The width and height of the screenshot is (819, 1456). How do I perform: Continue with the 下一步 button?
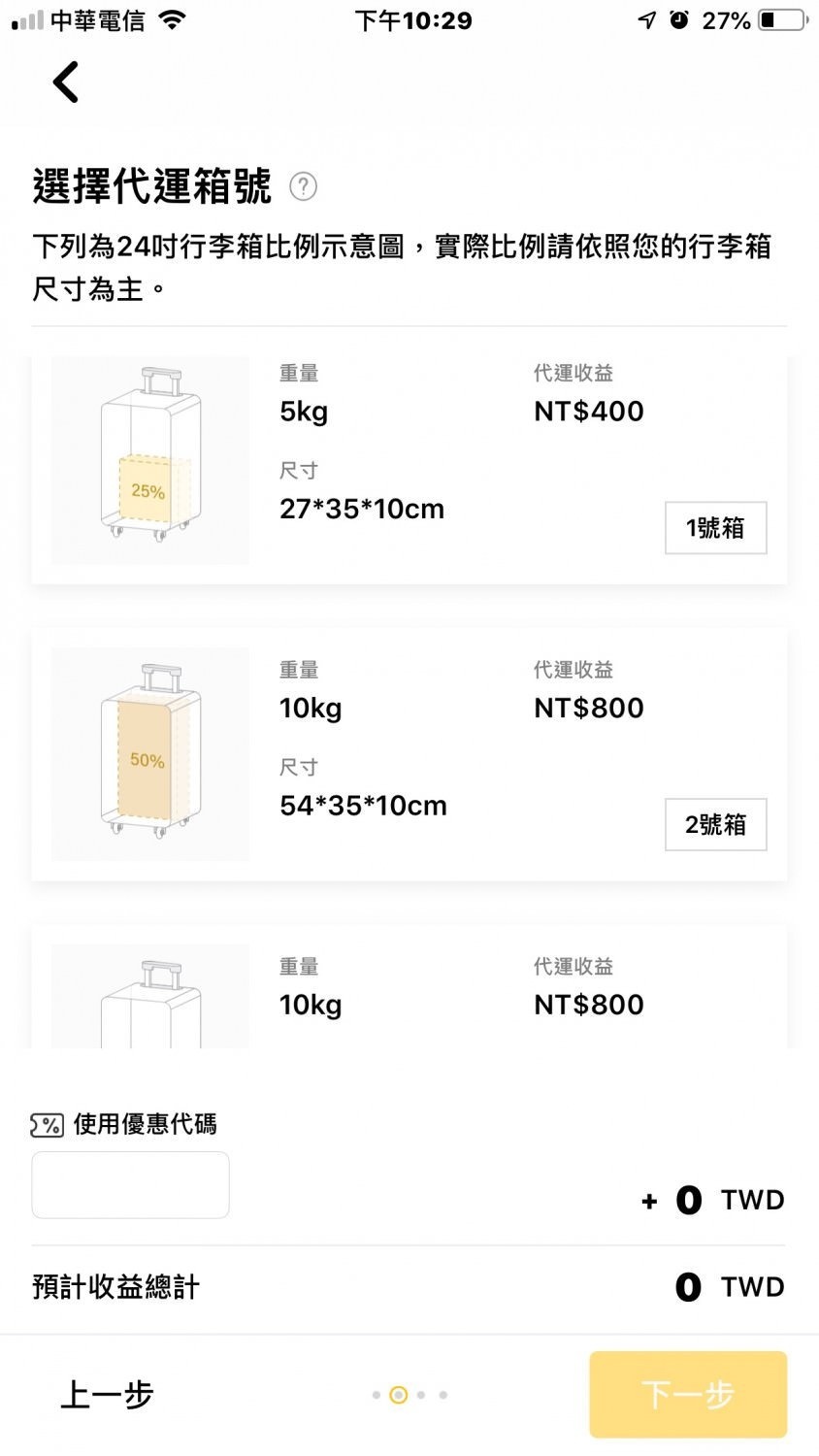click(x=687, y=1395)
